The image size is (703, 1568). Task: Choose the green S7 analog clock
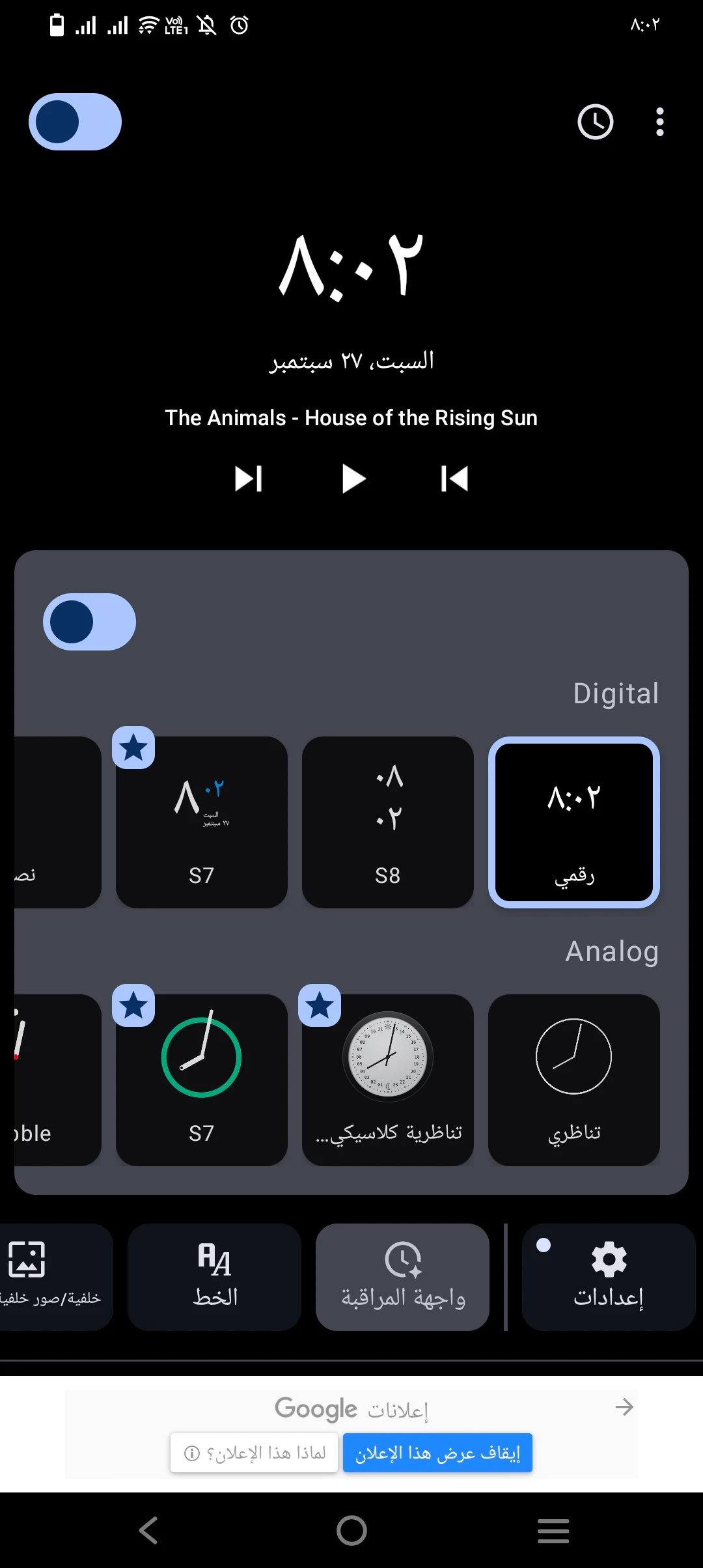click(x=201, y=1080)
